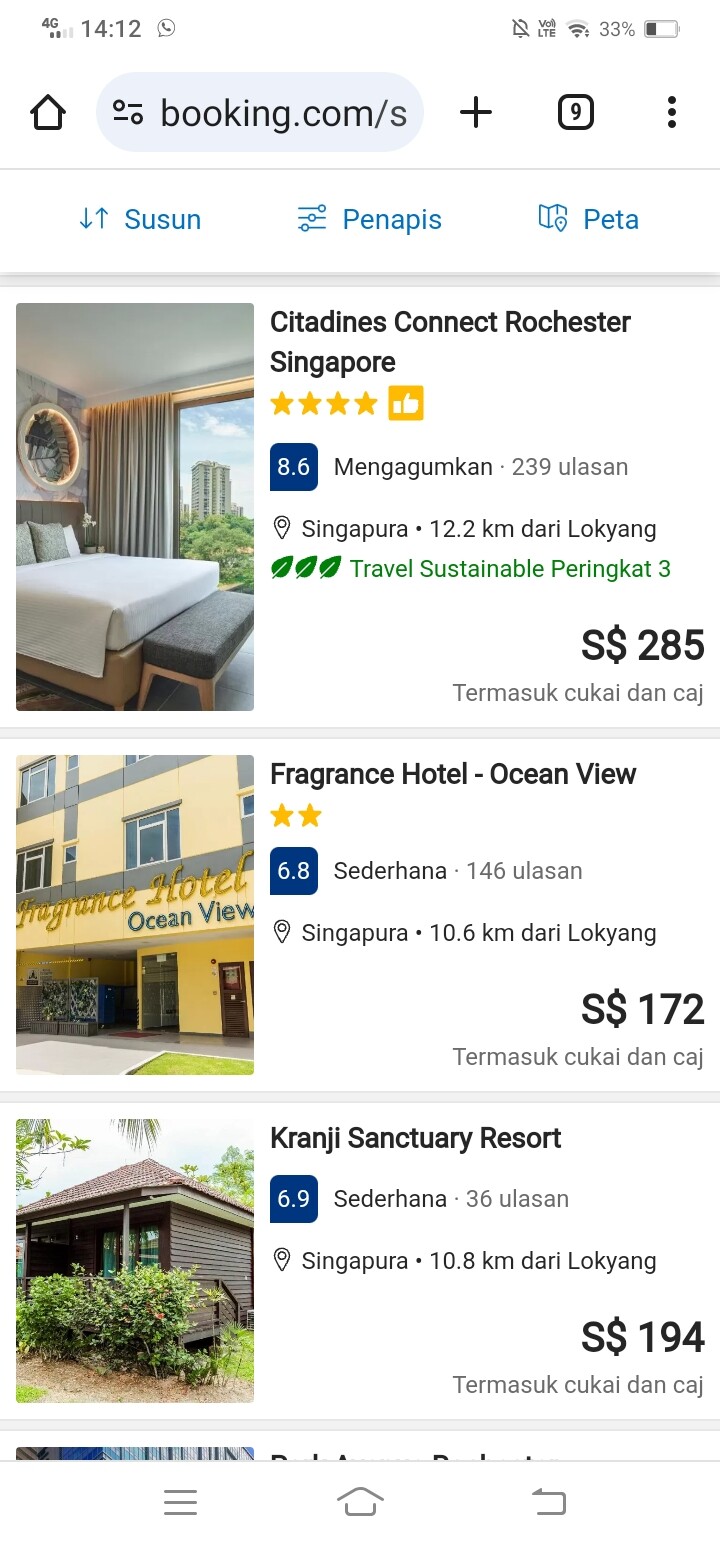Go to the browser home page
The image size is (720, 1544).
pos(48,113)
